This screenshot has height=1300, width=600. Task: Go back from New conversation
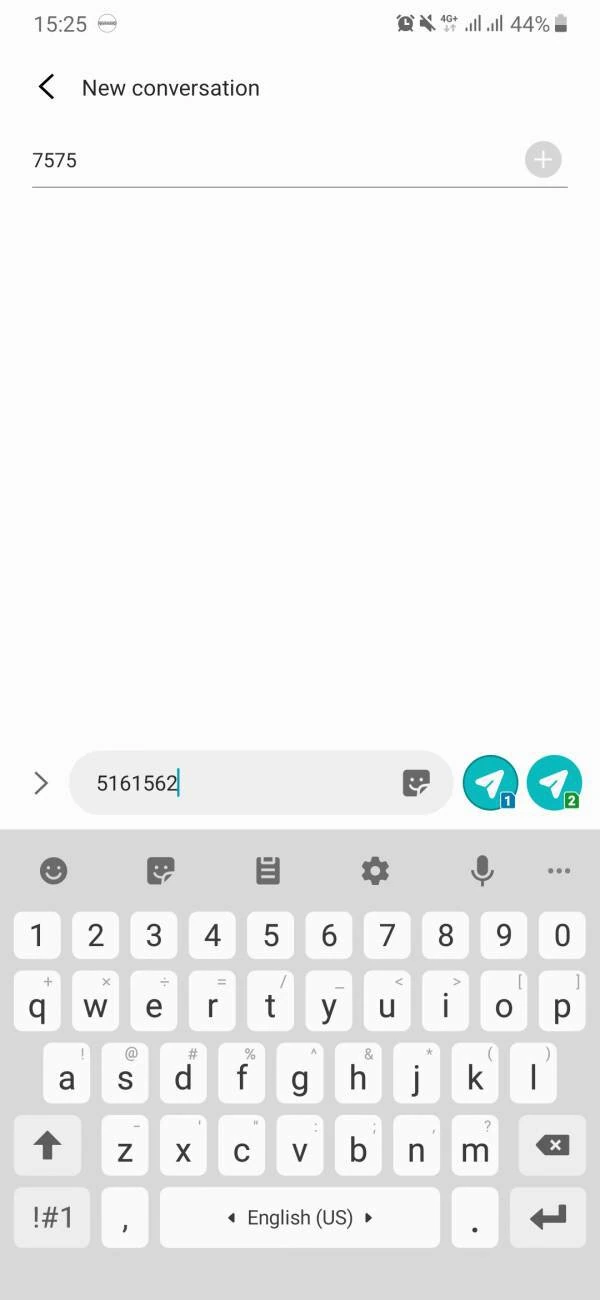click(46, 87)
